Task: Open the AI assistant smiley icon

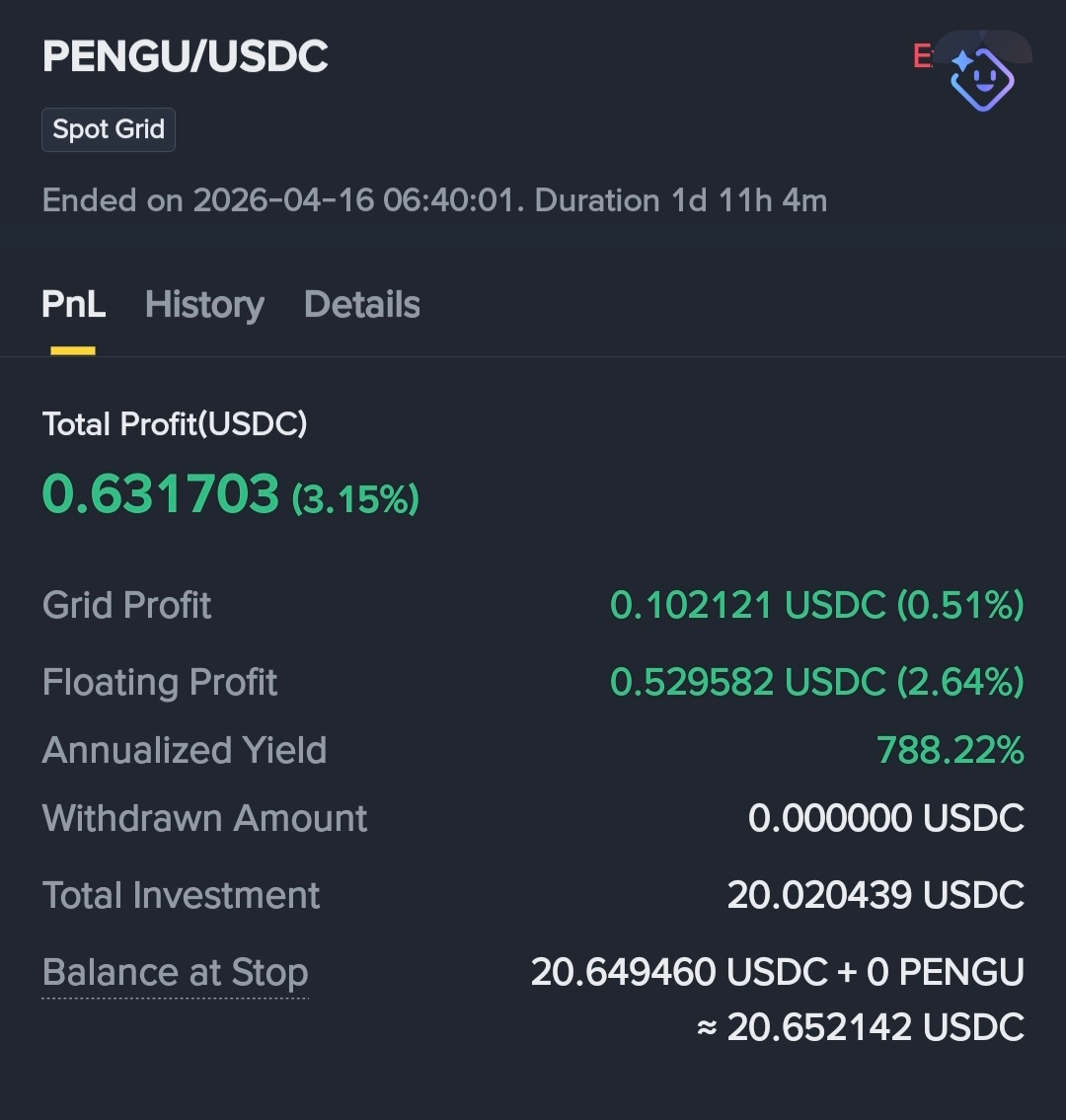Action: pos(981,77)
